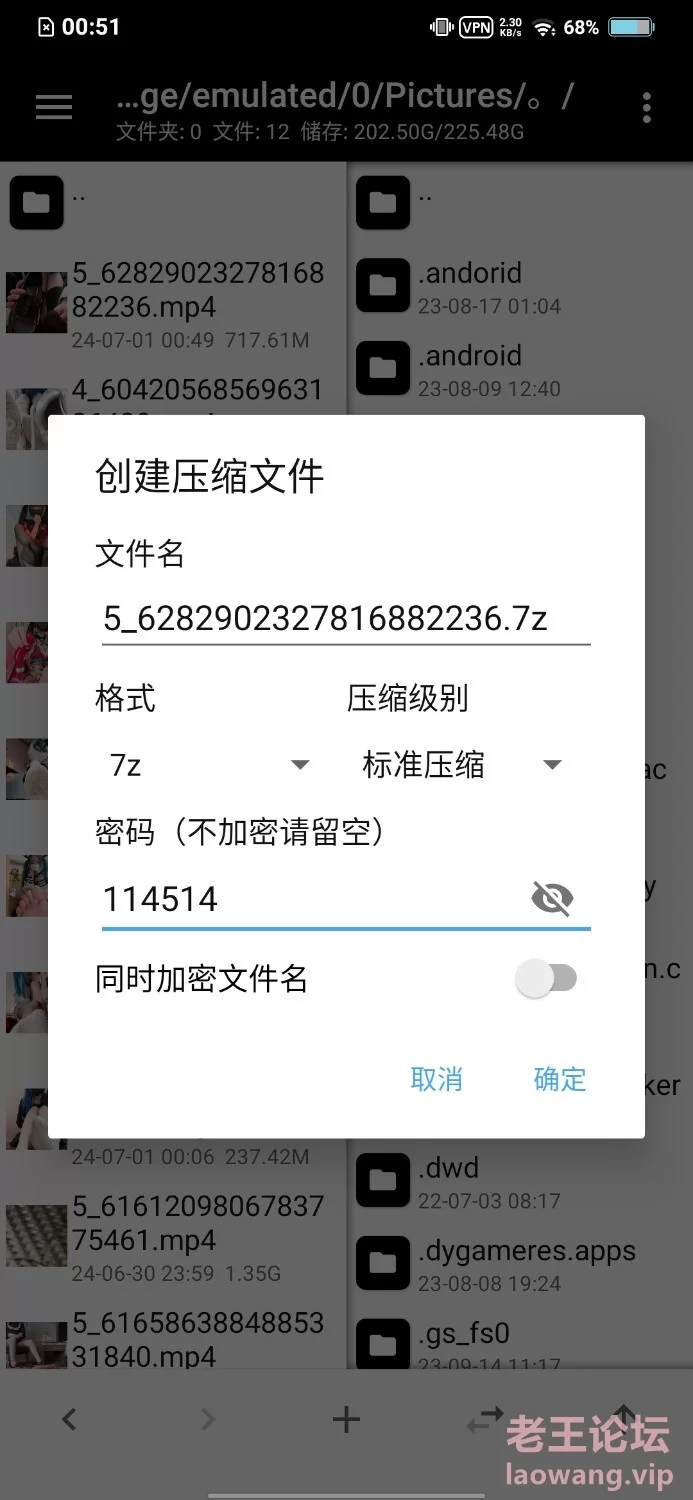
Task: Enable the 同时加密文件名 switch
Action: 546,978
